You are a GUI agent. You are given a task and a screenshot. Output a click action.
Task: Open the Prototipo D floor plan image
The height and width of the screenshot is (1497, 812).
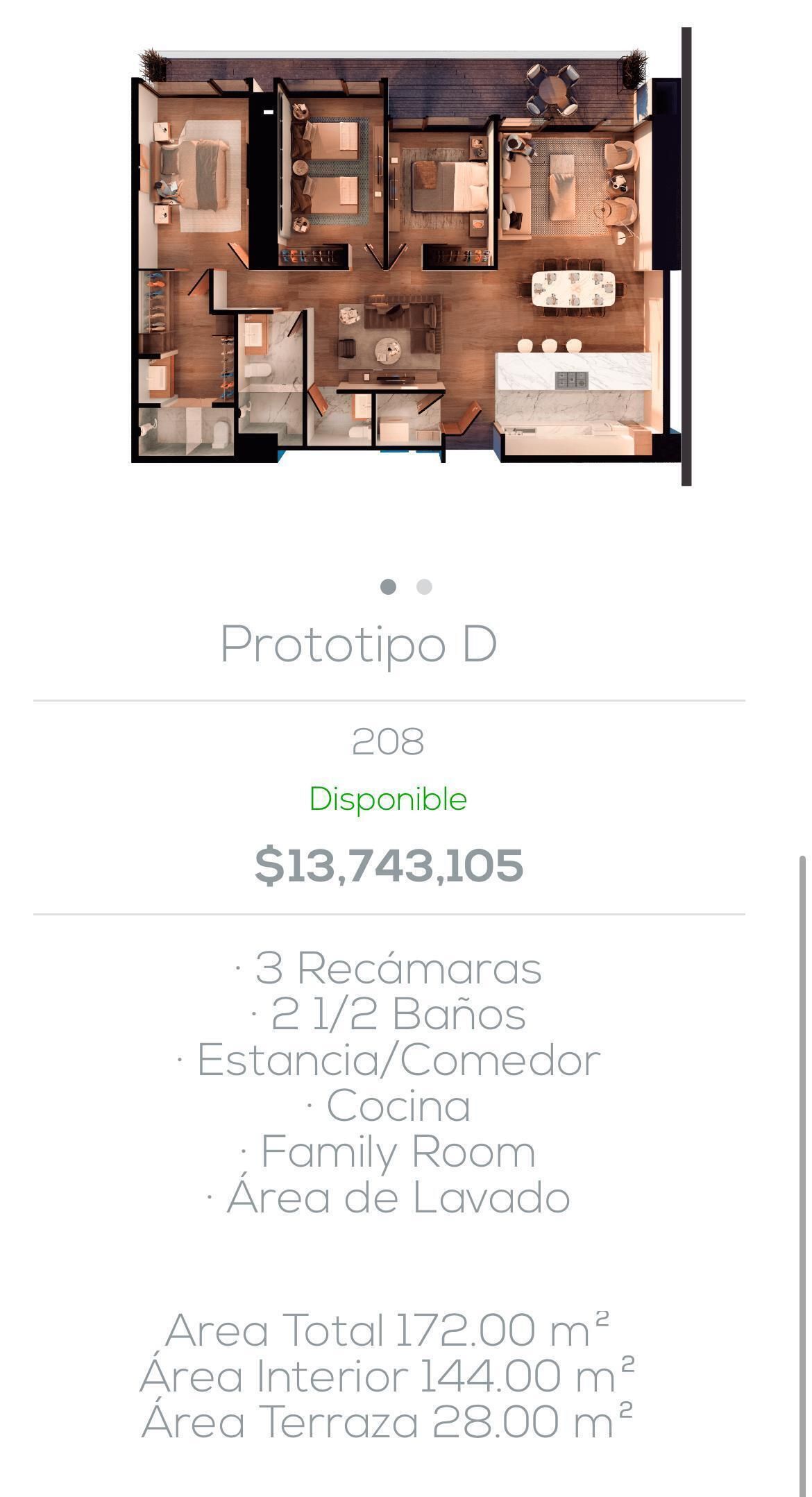pos(411,257)
